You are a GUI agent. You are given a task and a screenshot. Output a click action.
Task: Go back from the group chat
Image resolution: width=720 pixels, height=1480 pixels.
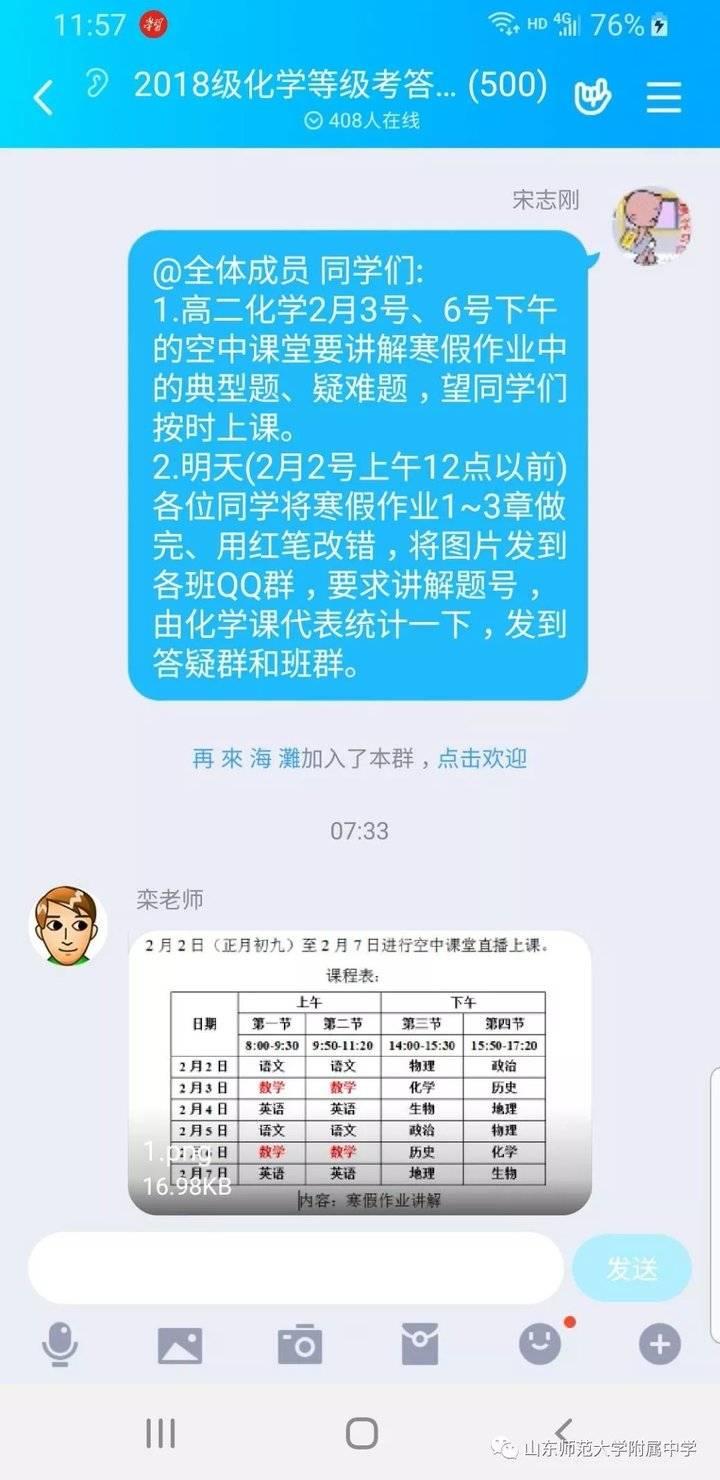pos(43,98)
